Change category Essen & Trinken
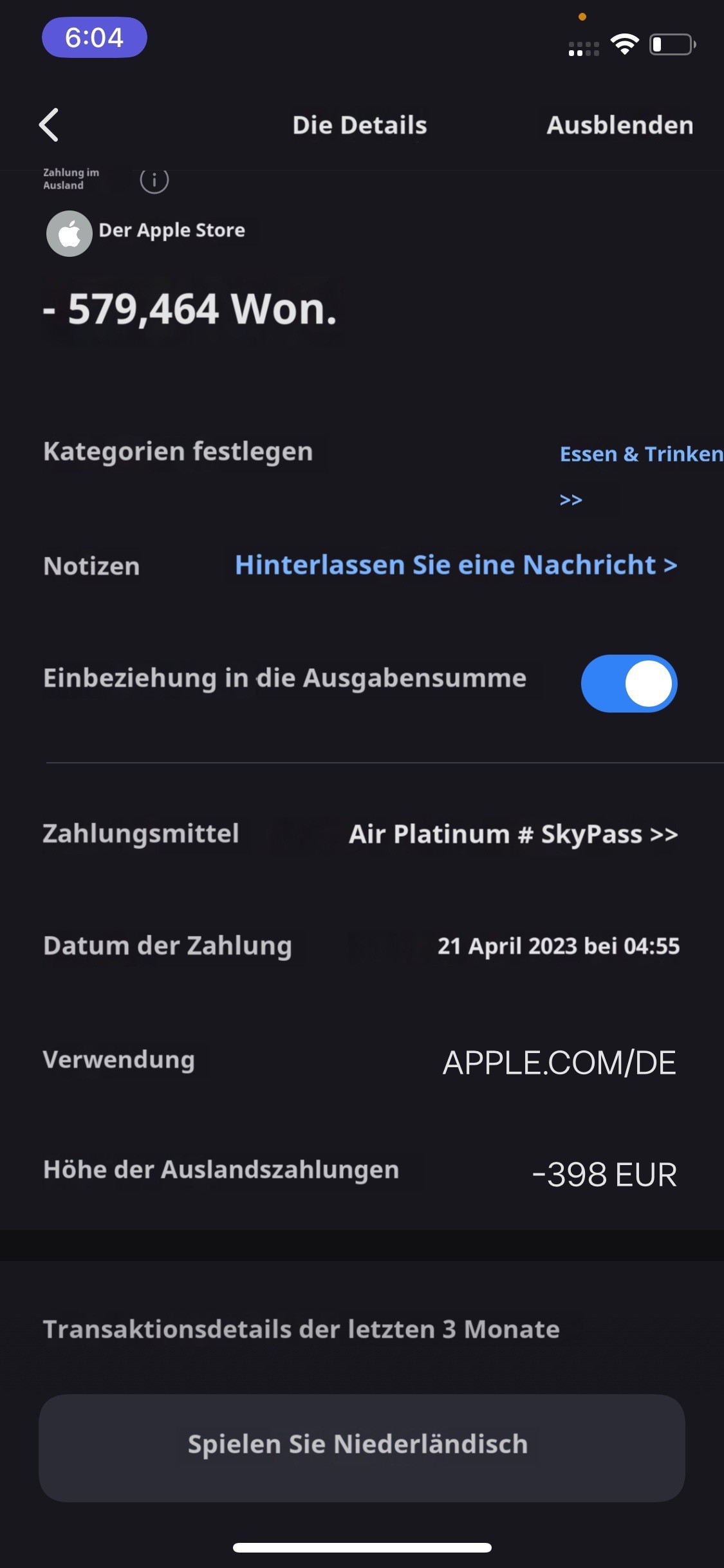724x1568 pixels. click(640, 454)
